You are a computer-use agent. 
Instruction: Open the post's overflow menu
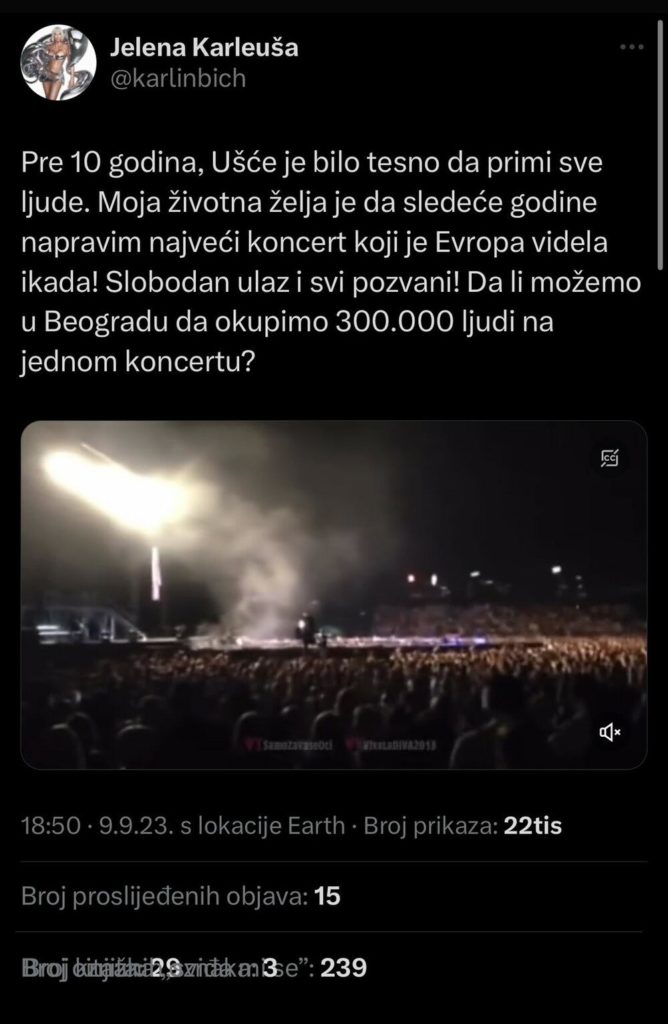(x=632, y=47)
